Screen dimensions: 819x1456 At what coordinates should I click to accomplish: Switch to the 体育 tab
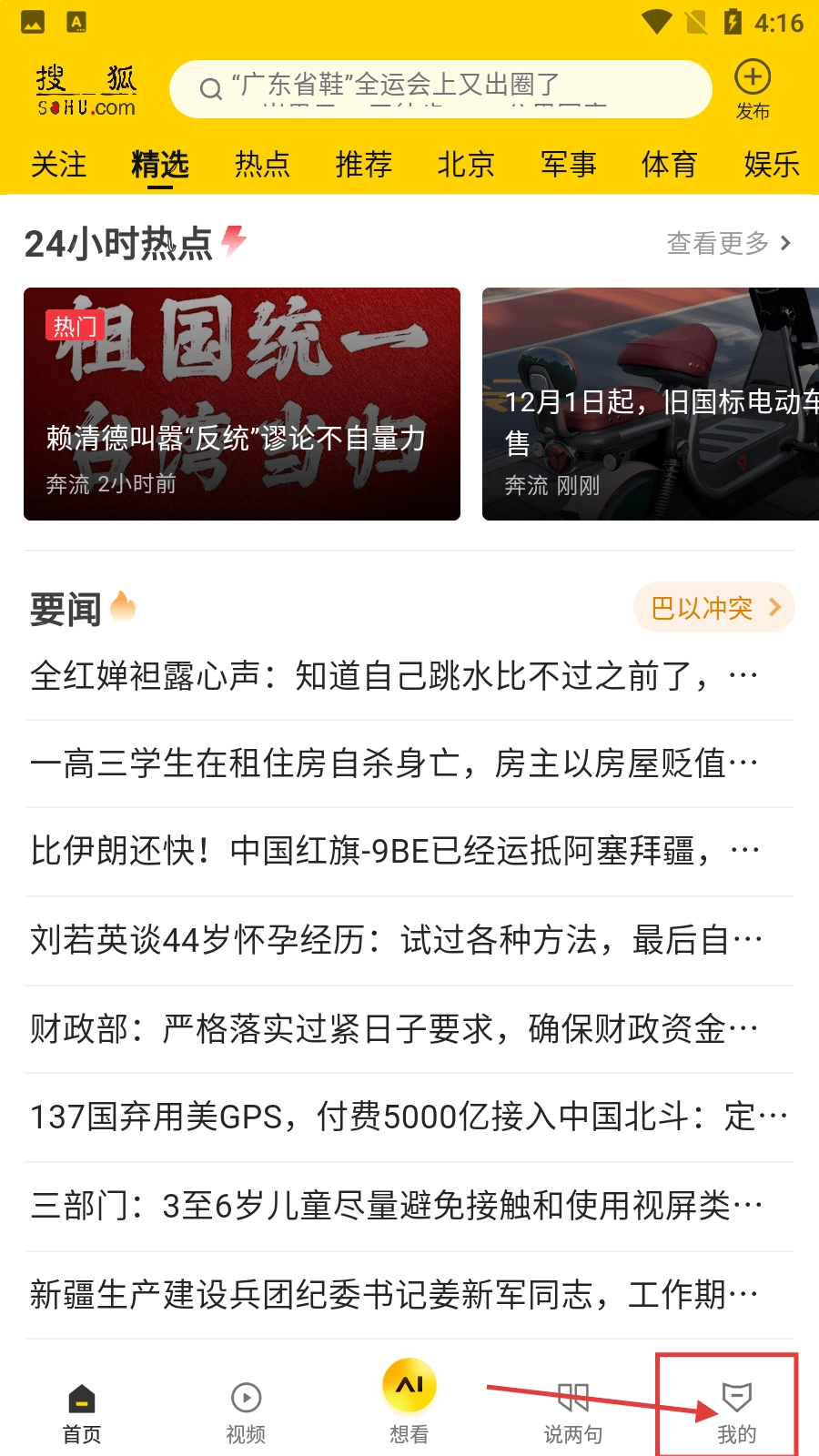click(670, 165)
